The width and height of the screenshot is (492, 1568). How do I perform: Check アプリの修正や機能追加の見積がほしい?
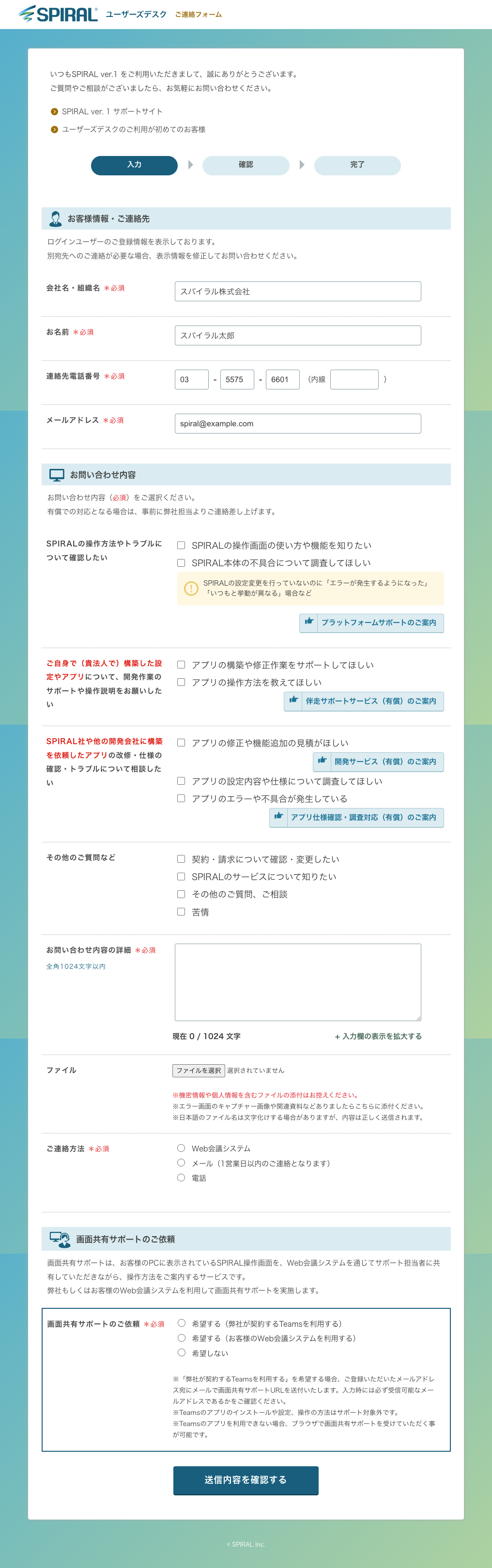pos(181,743)
